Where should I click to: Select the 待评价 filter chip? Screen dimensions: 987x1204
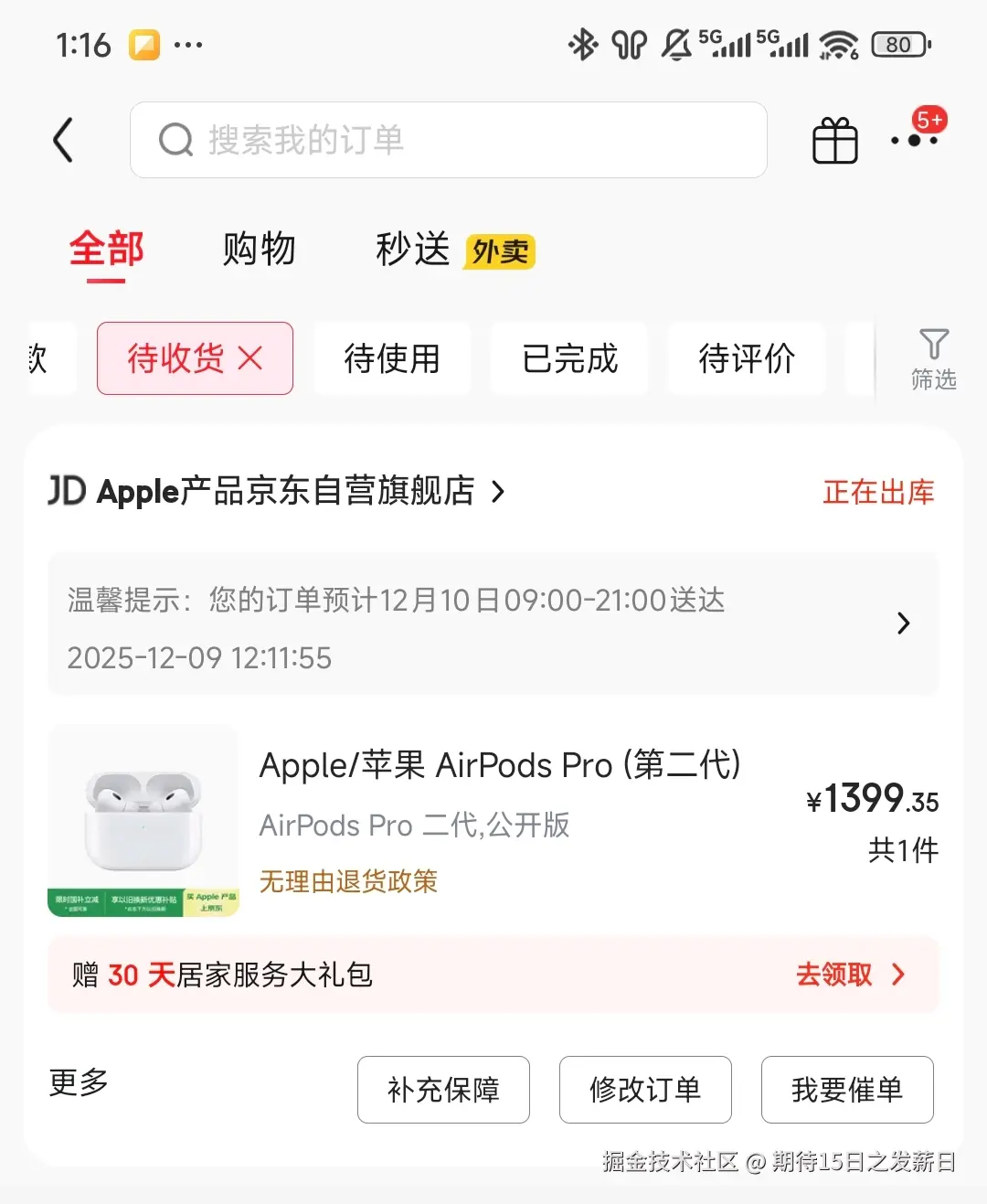click(746, 358)
